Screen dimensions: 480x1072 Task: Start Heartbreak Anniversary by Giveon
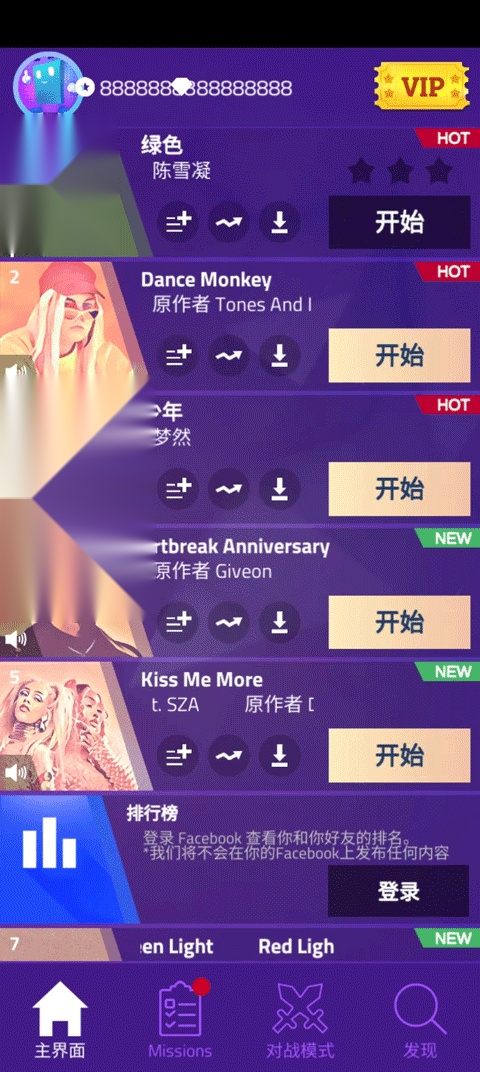(399, 622)
